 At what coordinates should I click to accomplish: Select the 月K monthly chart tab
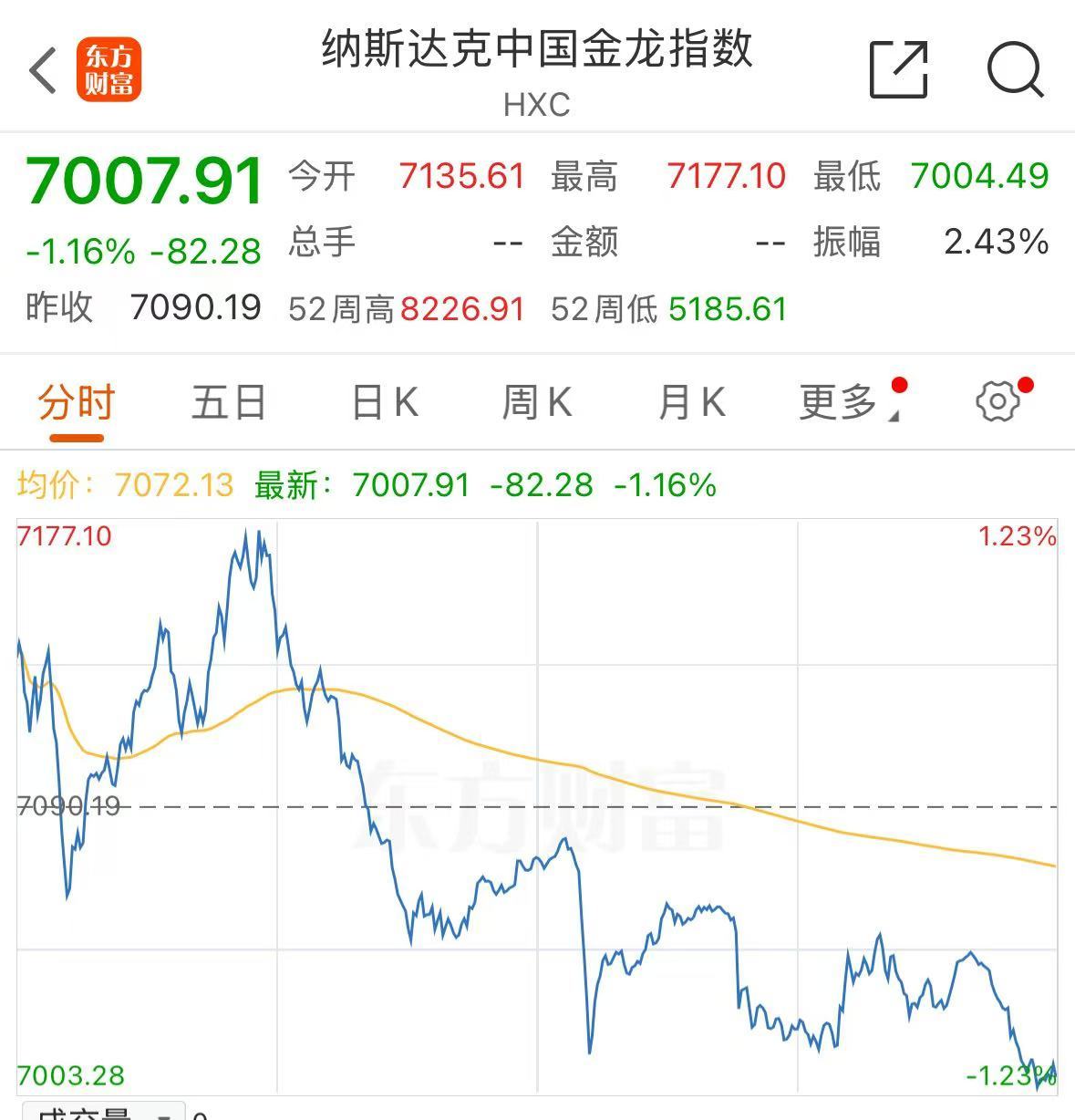point(696,401)
